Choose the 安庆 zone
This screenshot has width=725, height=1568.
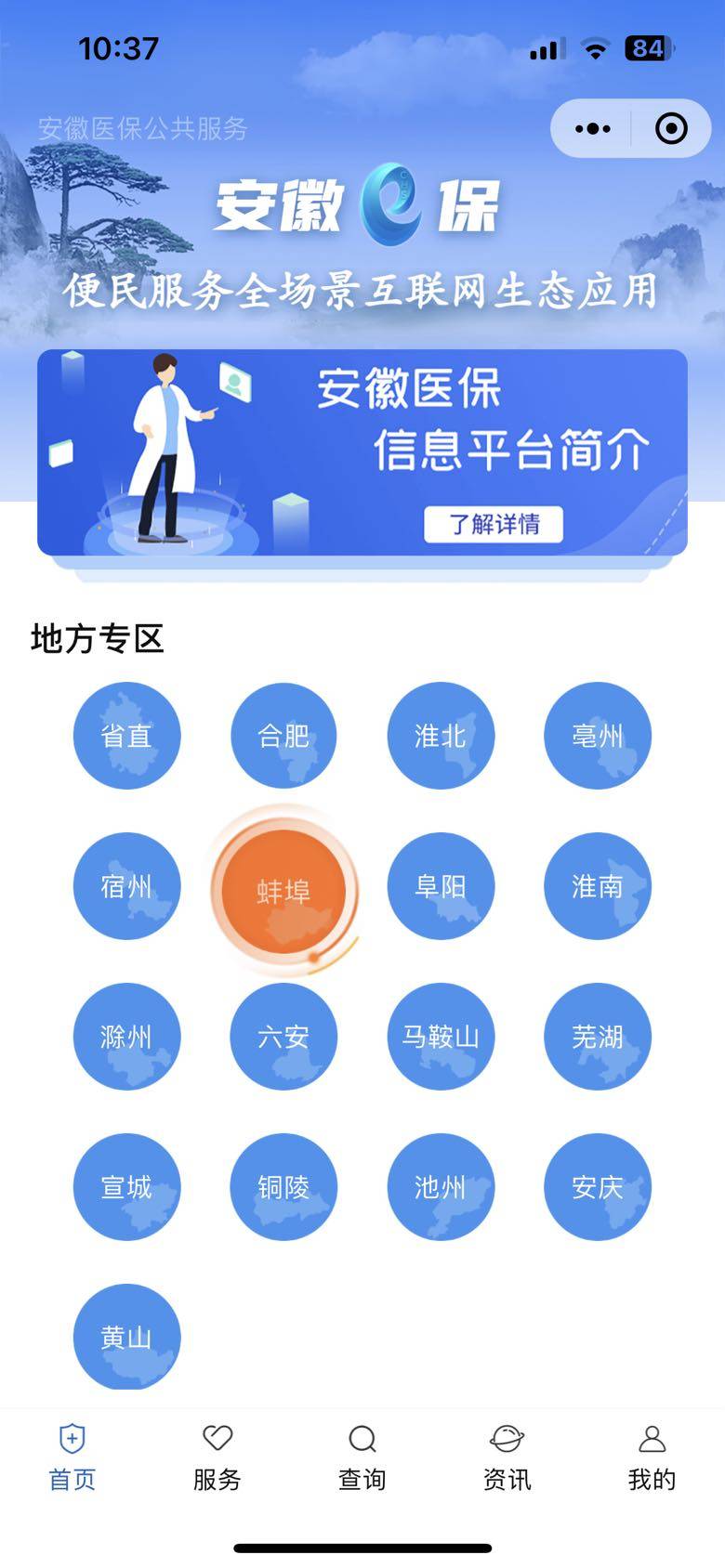point(597,1187)
